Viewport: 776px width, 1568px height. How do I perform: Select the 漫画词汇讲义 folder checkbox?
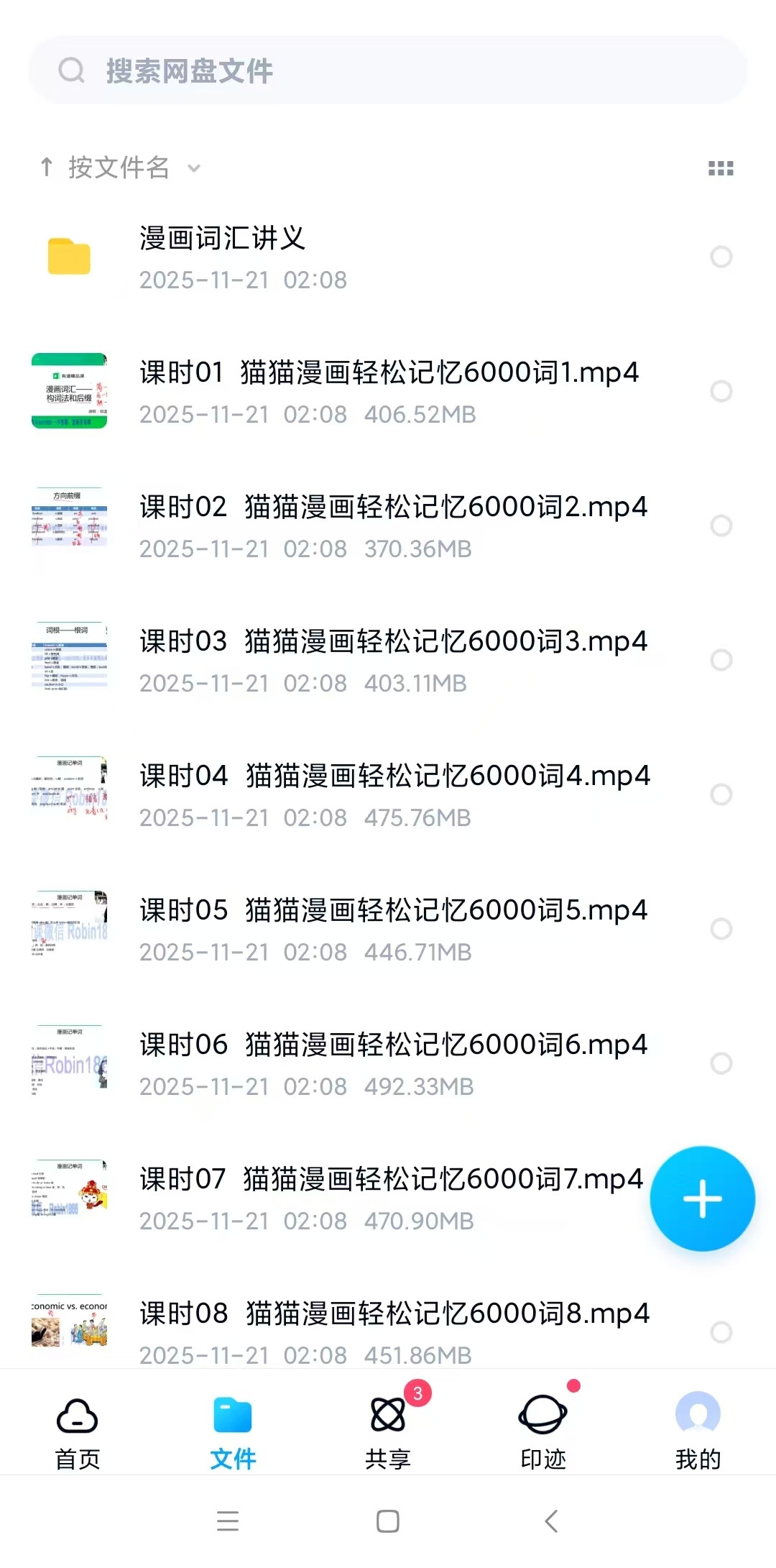[x=721, y=257]
